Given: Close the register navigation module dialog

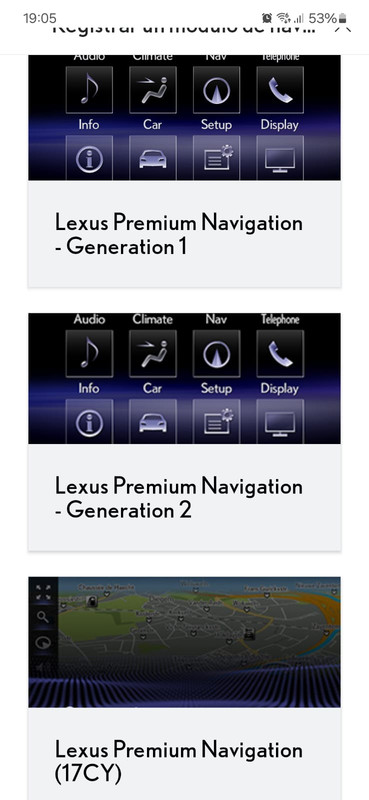Looking at the screenshot, I should point(342,28).
